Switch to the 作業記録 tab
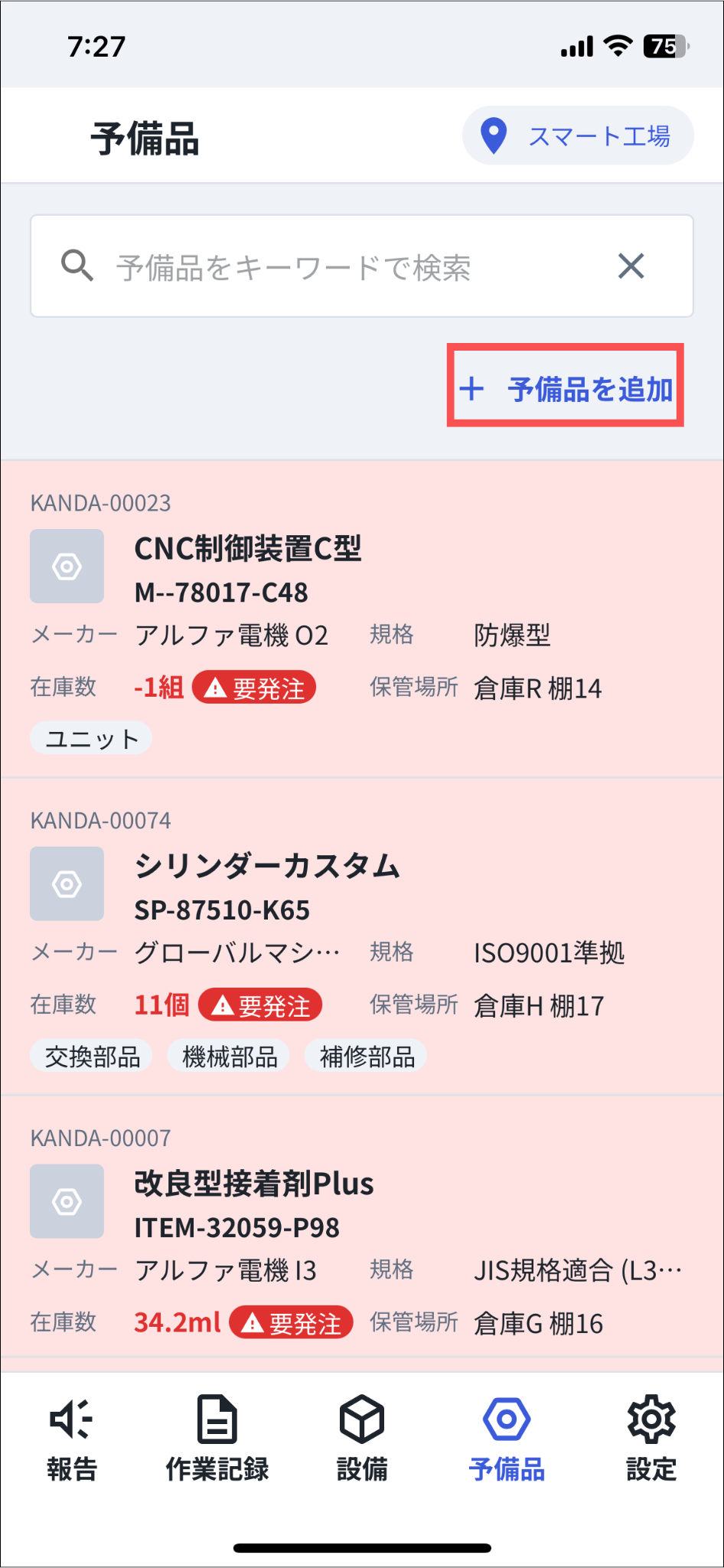This screenshot has width=724, height=1568. [x=217, y=1439]
